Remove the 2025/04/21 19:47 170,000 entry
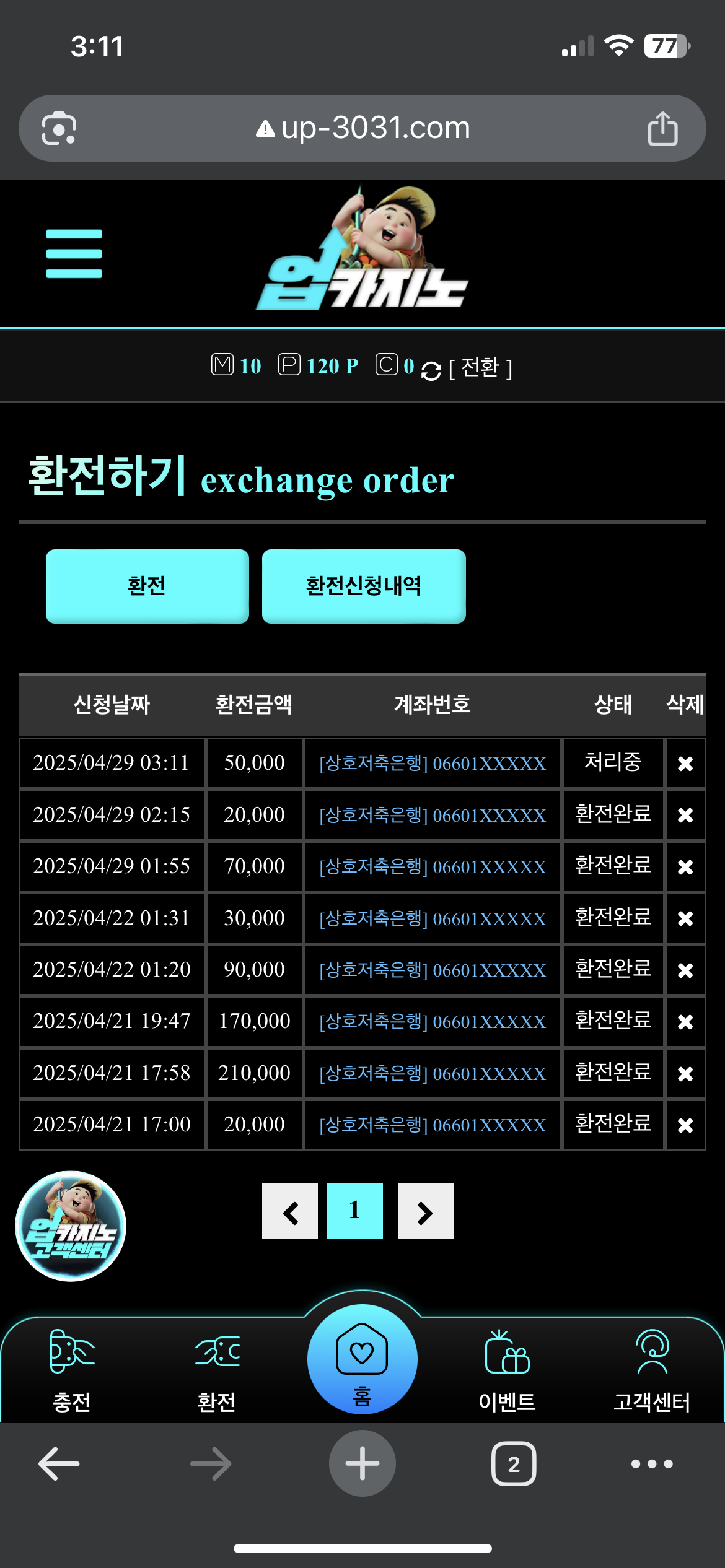Image resolution: width=725 pixels, height=1568 pixels. pyautogui.click(x=685, y=1022)
